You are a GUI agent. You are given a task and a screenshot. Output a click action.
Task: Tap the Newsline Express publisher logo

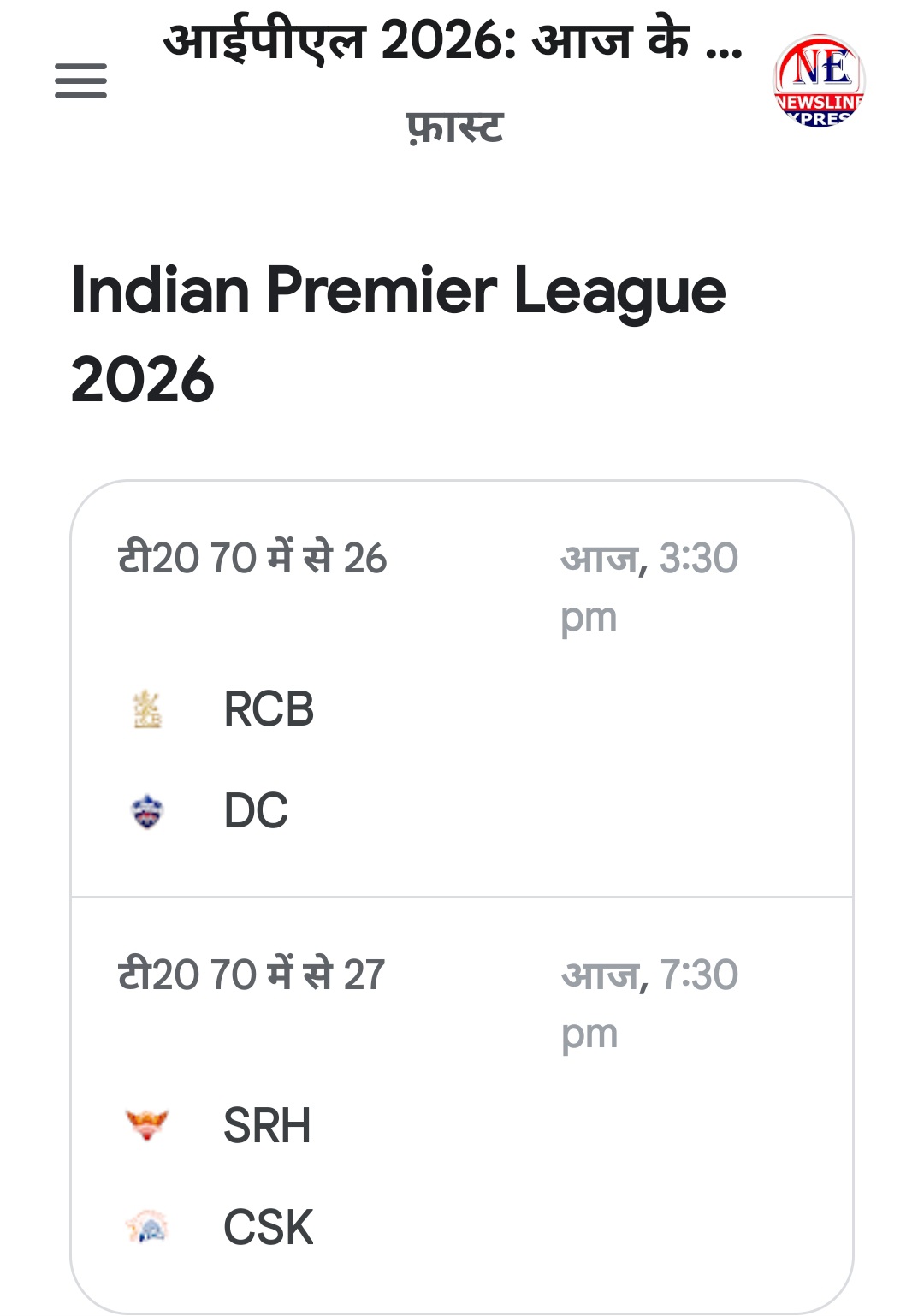click(819, 81)
